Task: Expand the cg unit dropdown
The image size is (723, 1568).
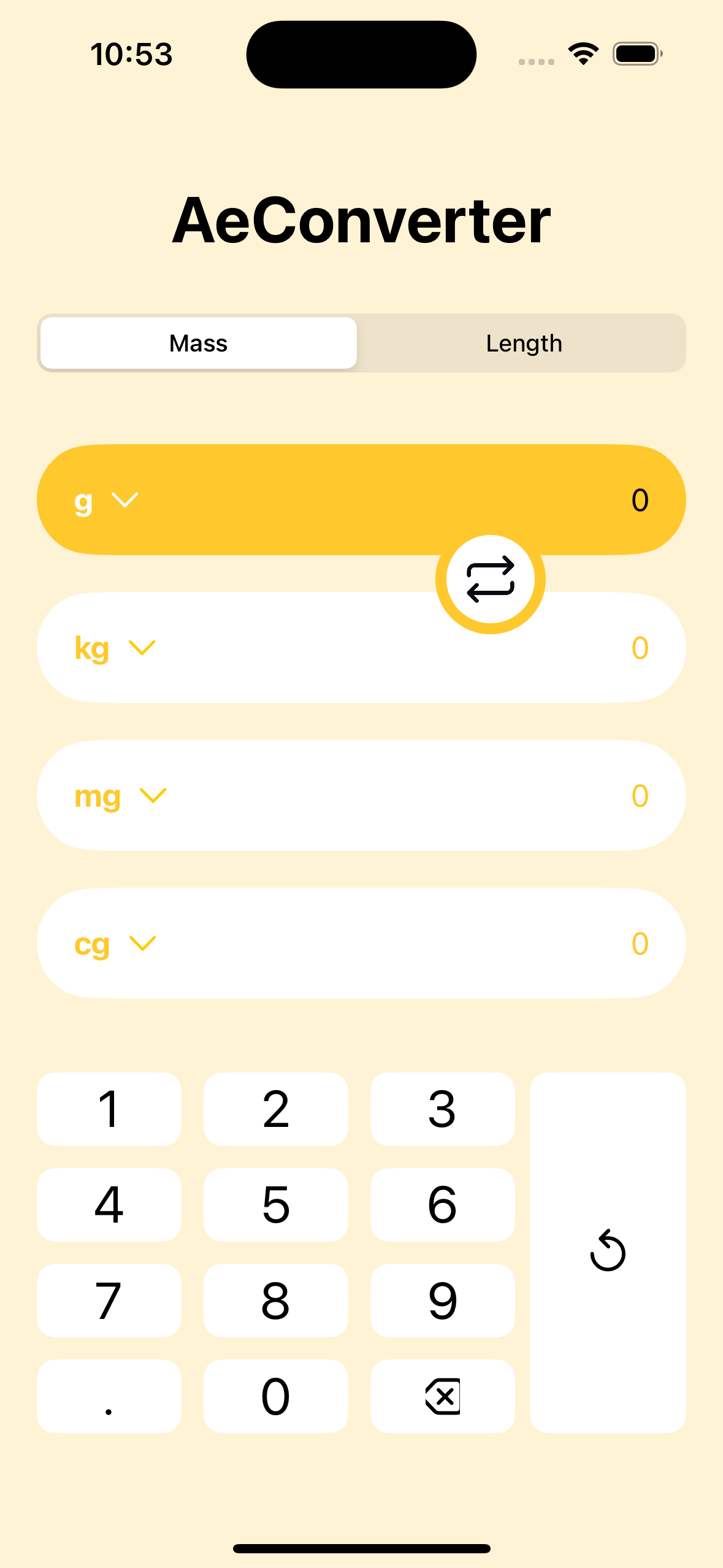Action: 115,943
